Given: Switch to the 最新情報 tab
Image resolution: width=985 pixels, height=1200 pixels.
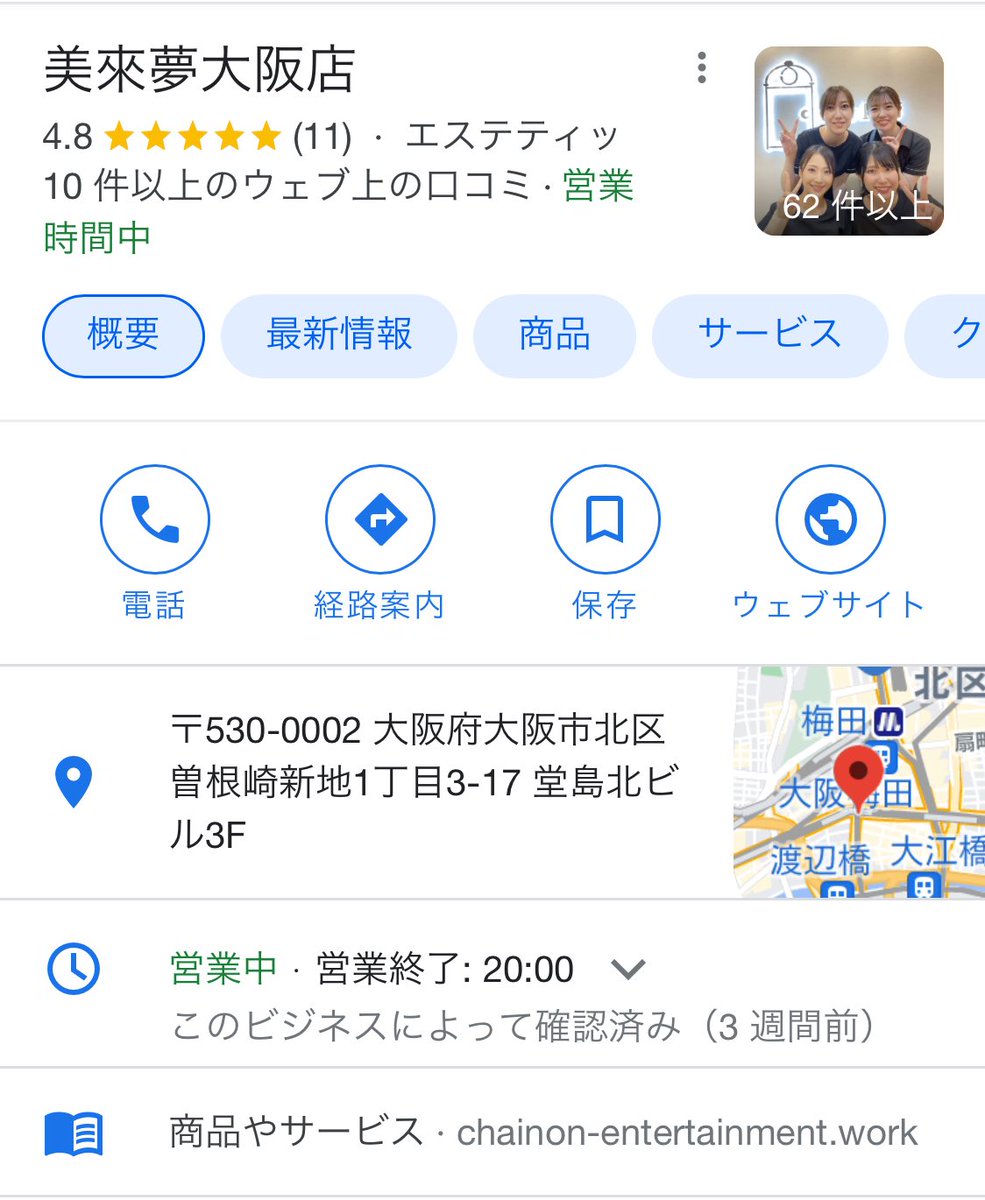Looking at the screenshot, I should [339, 335].
